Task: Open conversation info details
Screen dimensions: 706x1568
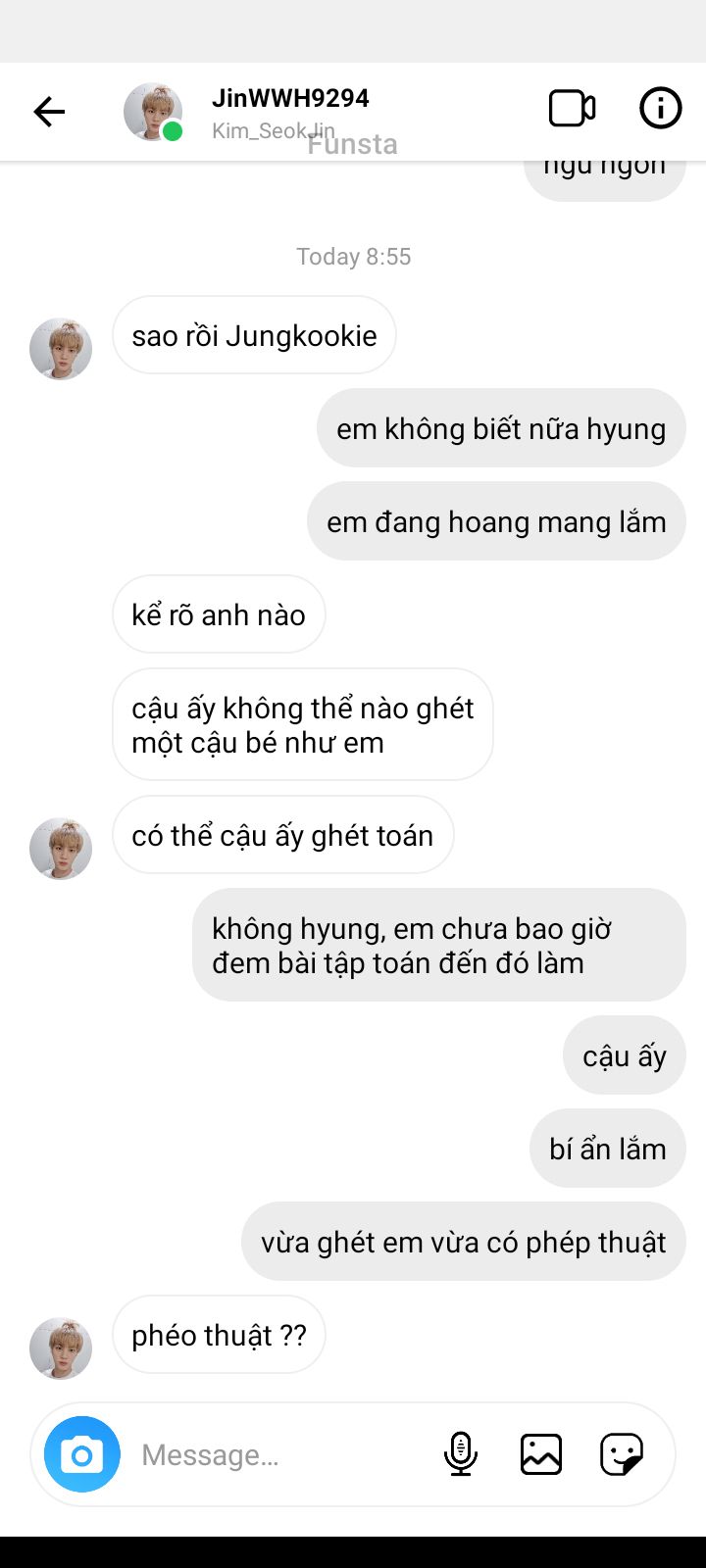Action: pyautogui.click(x=661, y=108)
